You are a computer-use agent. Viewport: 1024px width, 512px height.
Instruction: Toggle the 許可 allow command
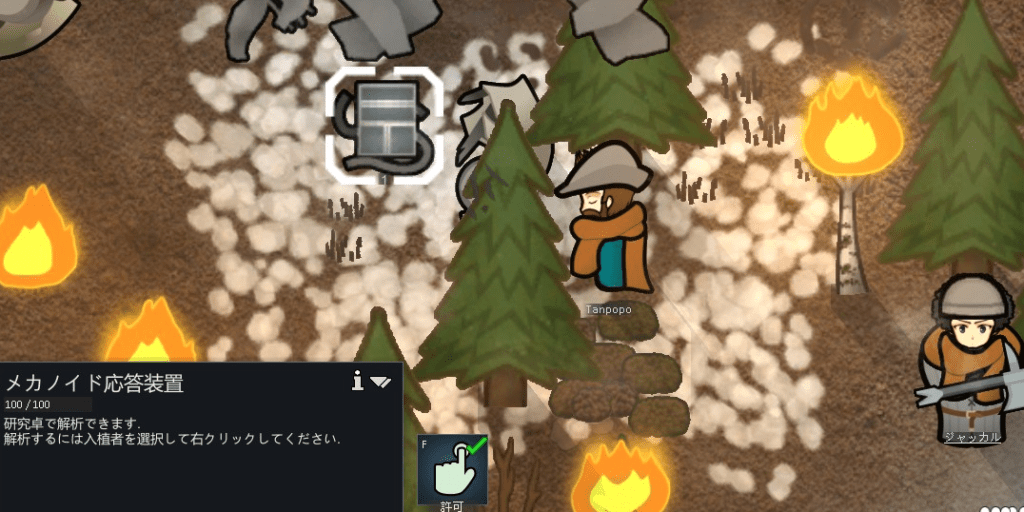pyautogui.click(x=452, y=468)
